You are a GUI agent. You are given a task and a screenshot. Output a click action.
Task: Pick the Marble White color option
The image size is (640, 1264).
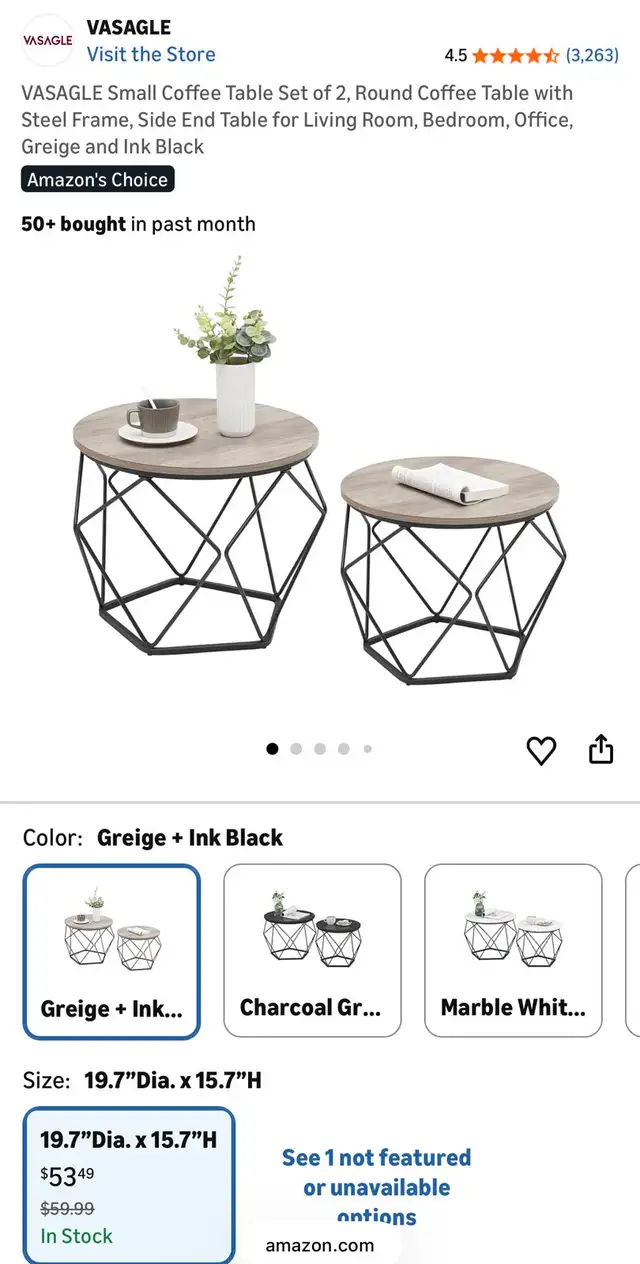point(513,951)
